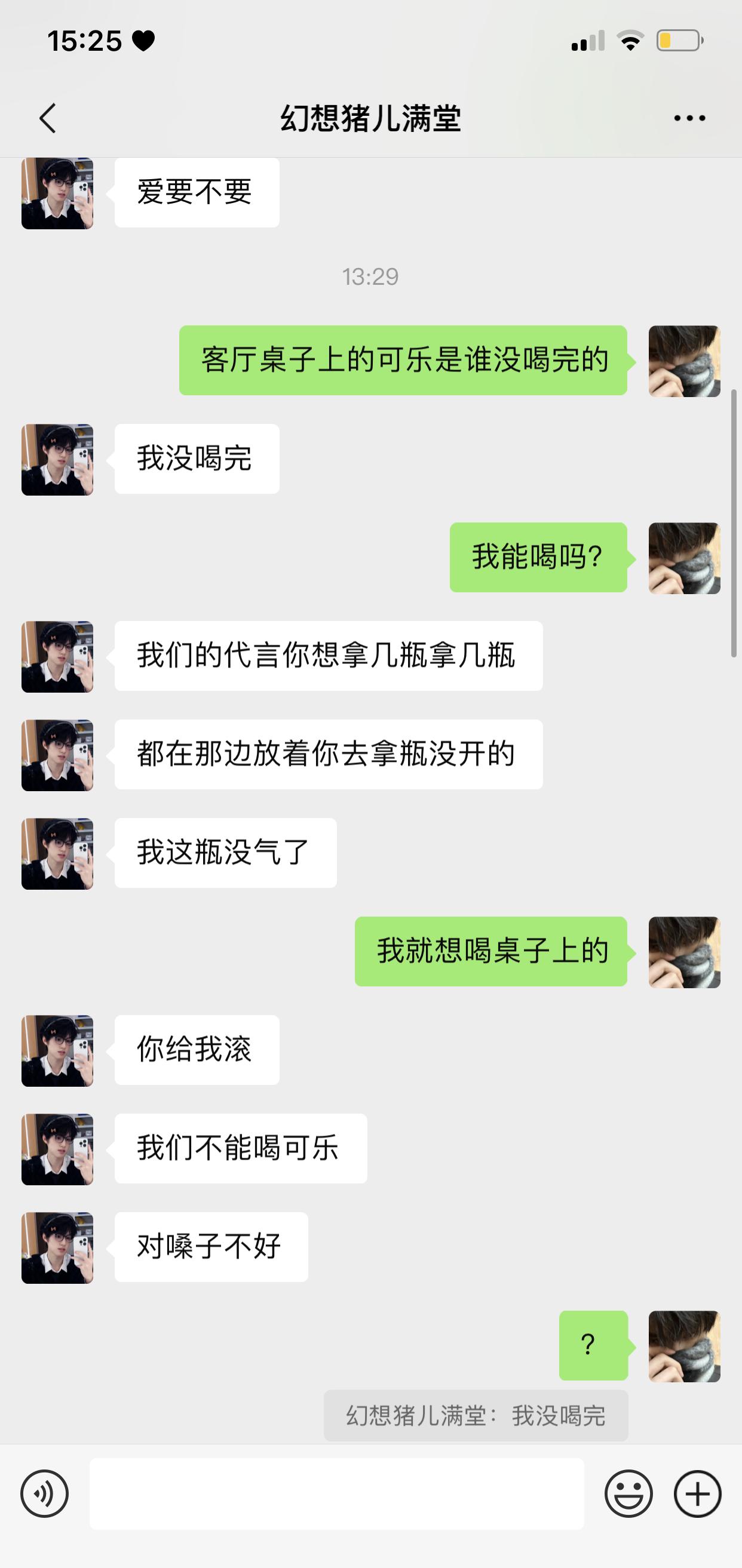The image size is (742, 1568).
Task: Jump to quoted message 我没喝完
Action: click(x=476, y=1415)
